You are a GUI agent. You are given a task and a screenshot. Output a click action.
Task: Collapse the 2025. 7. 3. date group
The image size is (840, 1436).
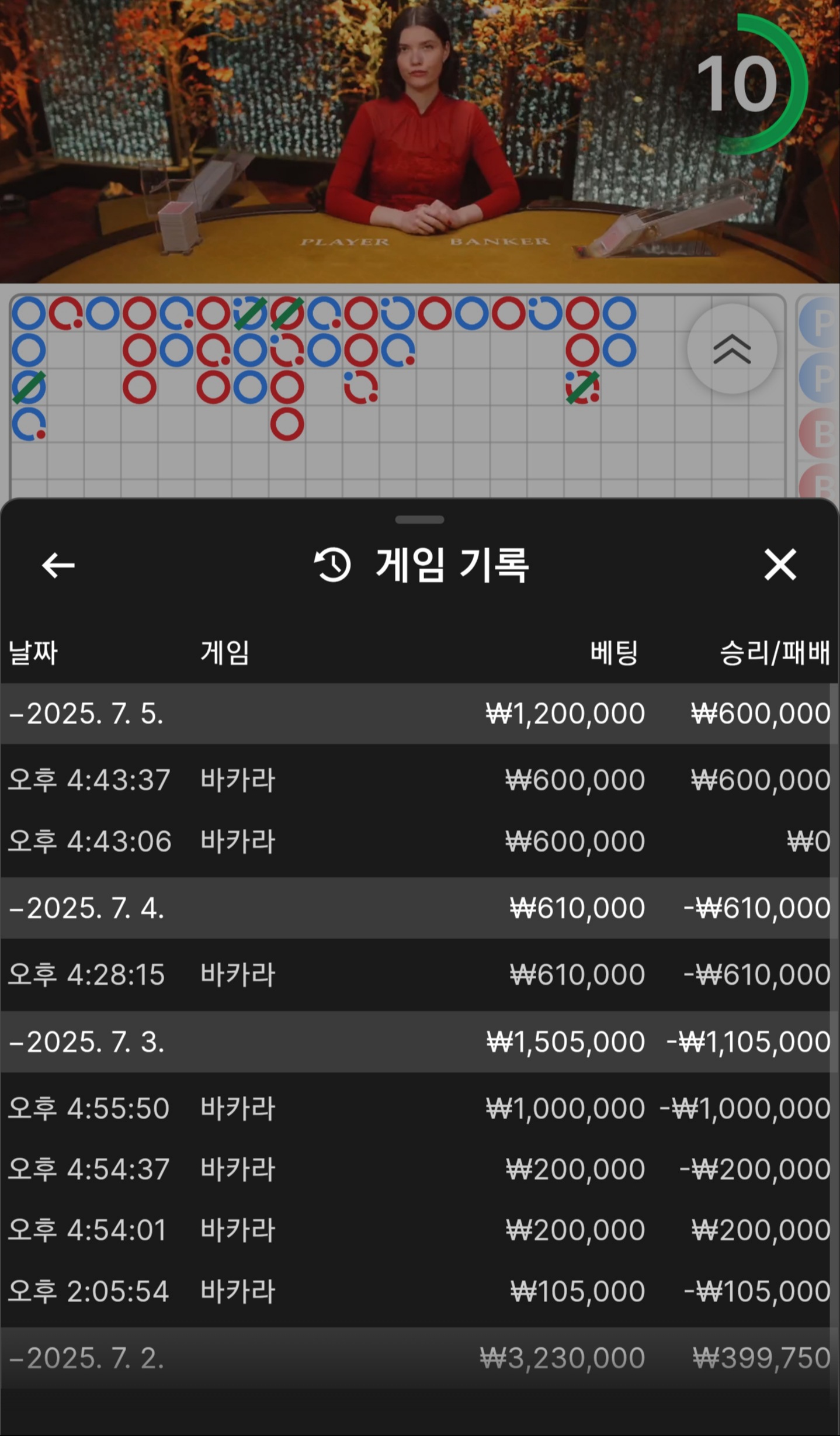(88, 1042)
